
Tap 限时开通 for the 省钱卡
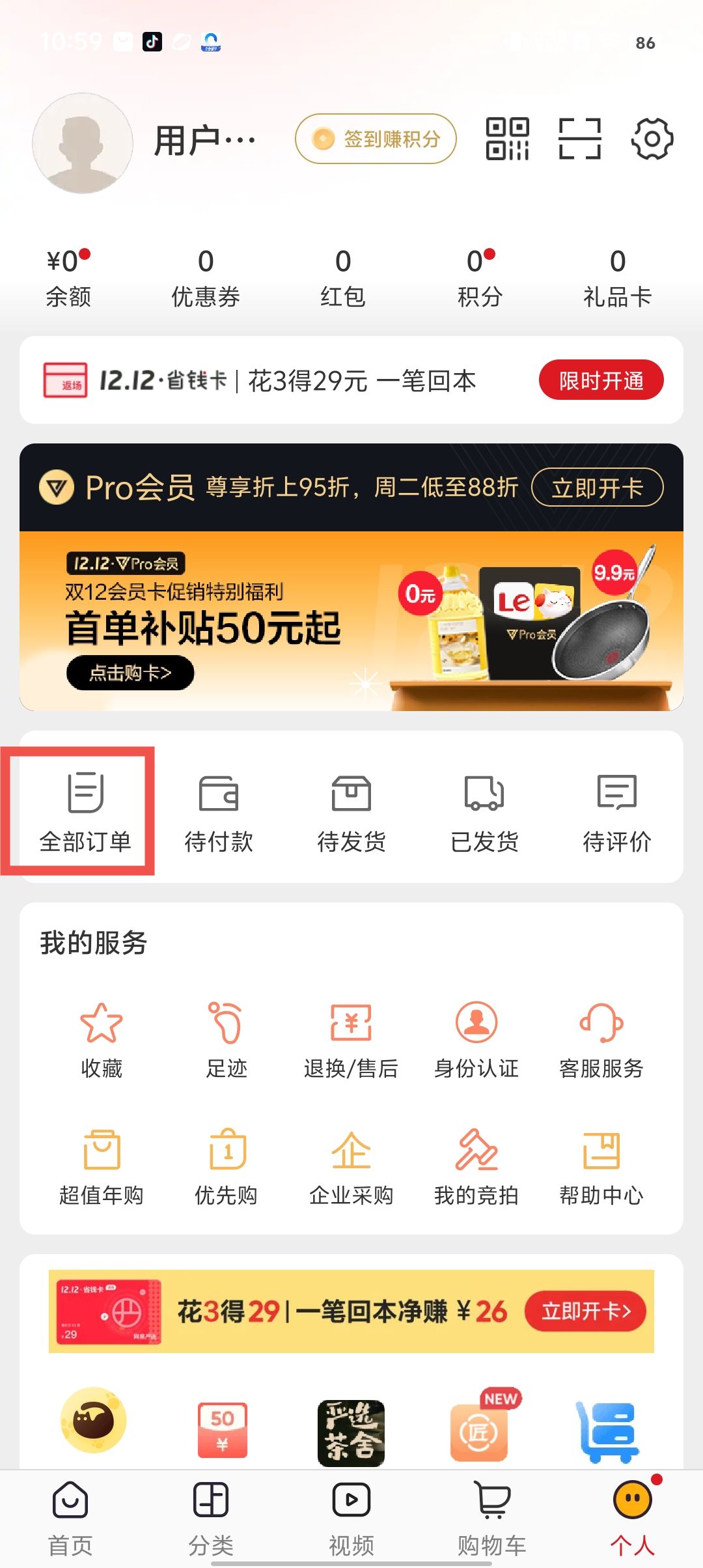click(600, 380)
